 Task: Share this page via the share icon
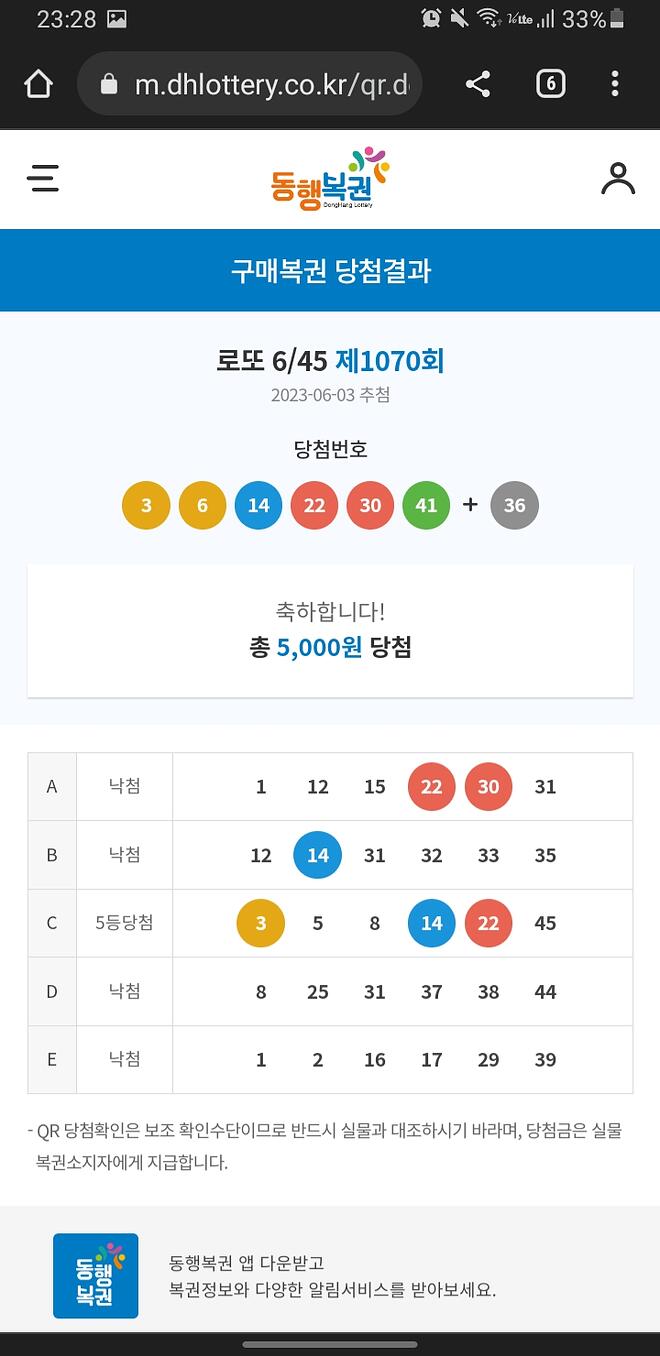point(478,84)
